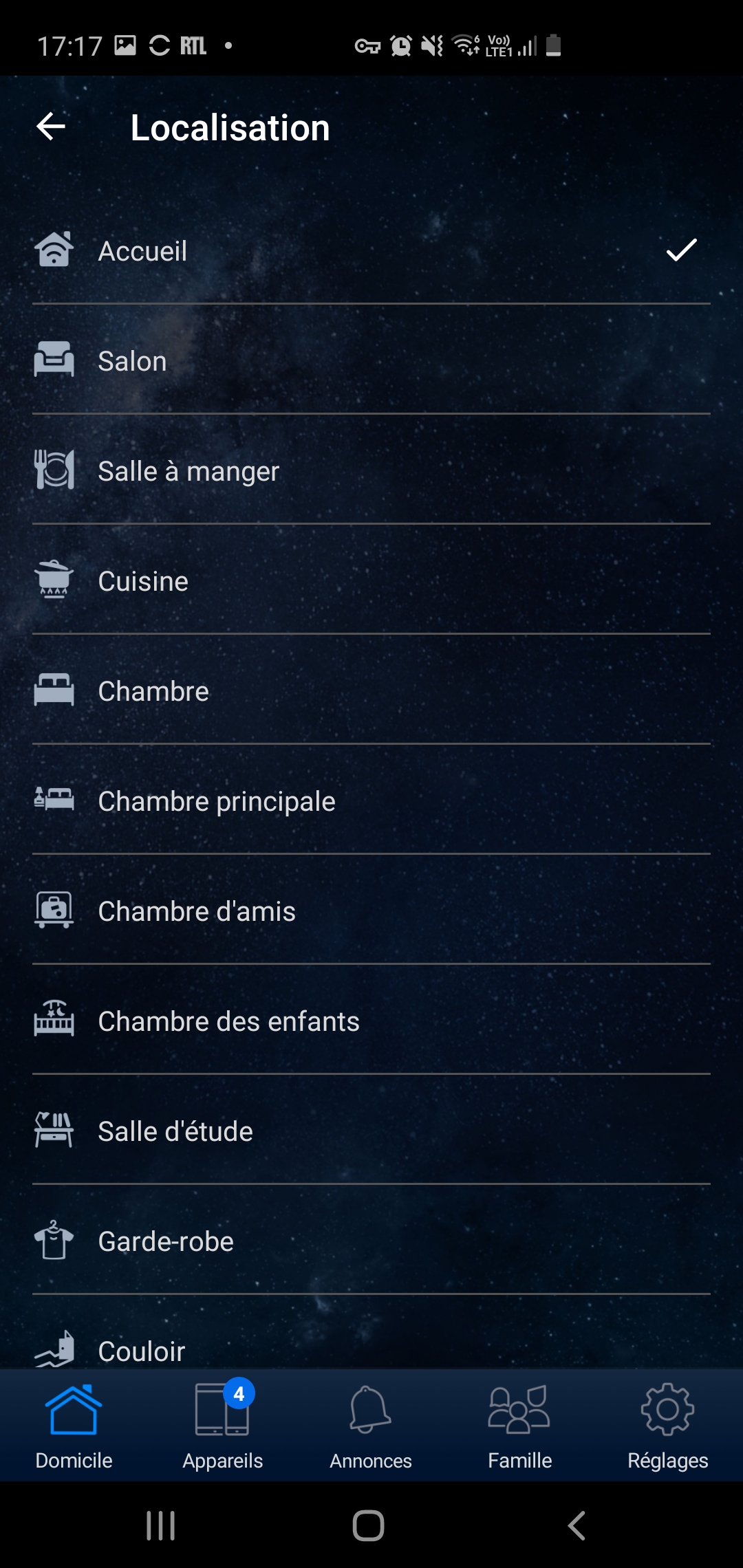
Task: Open the Famille tab
Action: 520,1426
